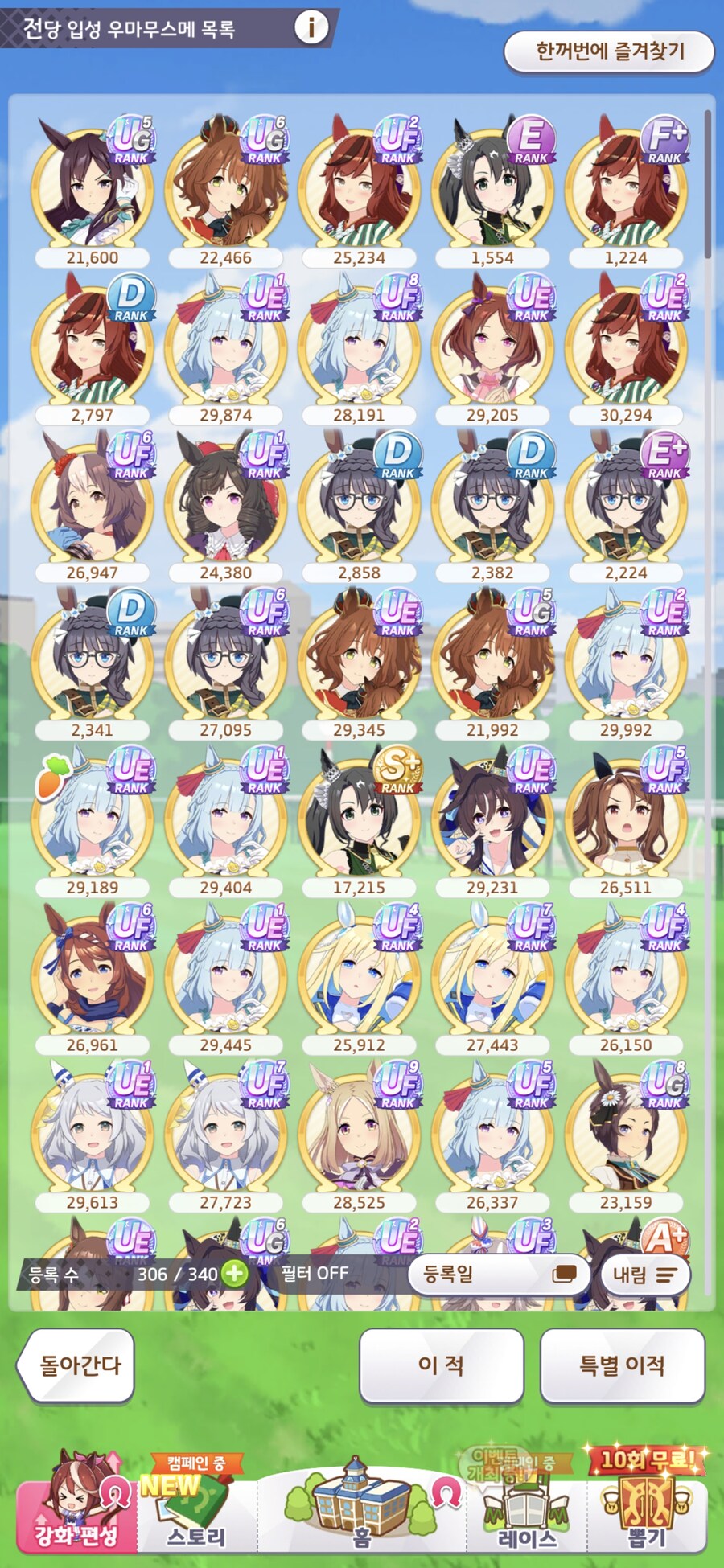Toggle the 내림 descending sort order
The image size is (724, 1568).
[644, 1275]
